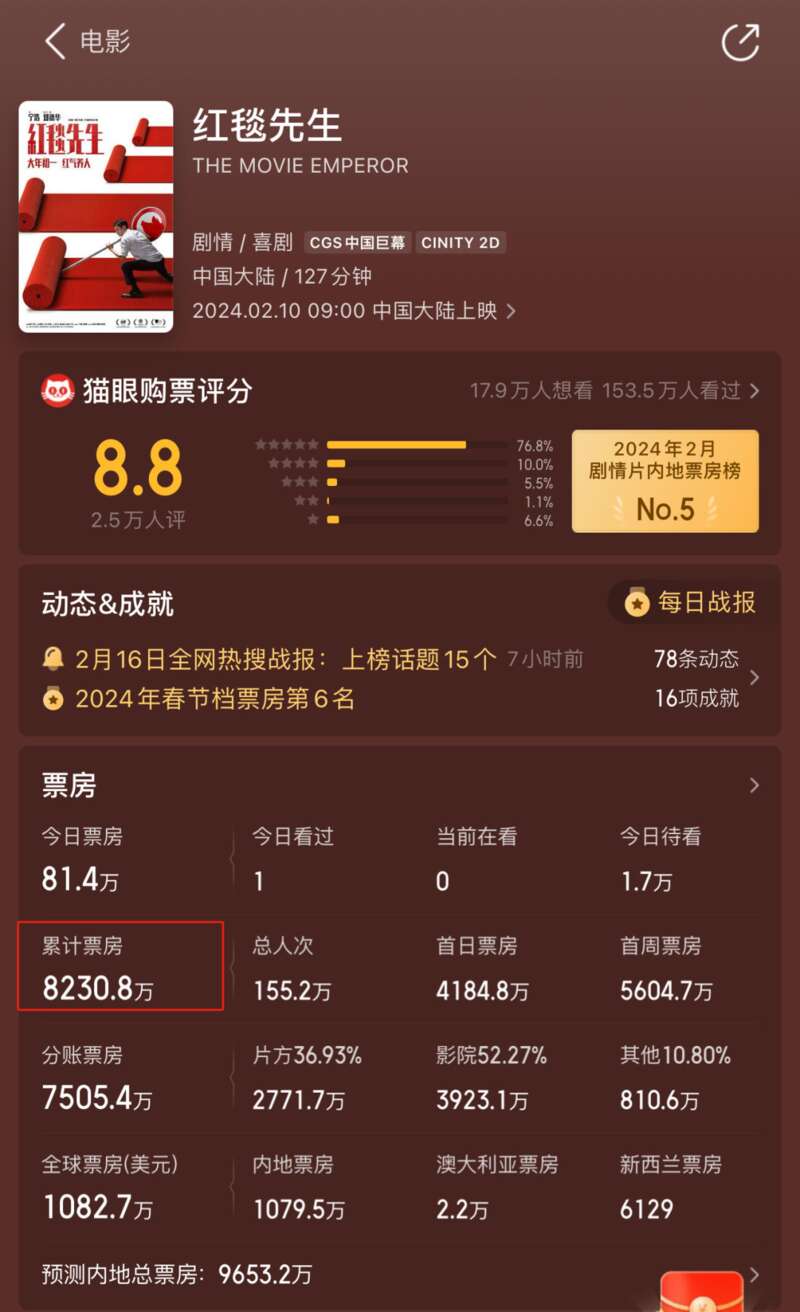
Task: Open the 2月16日全网热搜战报 news item
Action: coord(285,659)
